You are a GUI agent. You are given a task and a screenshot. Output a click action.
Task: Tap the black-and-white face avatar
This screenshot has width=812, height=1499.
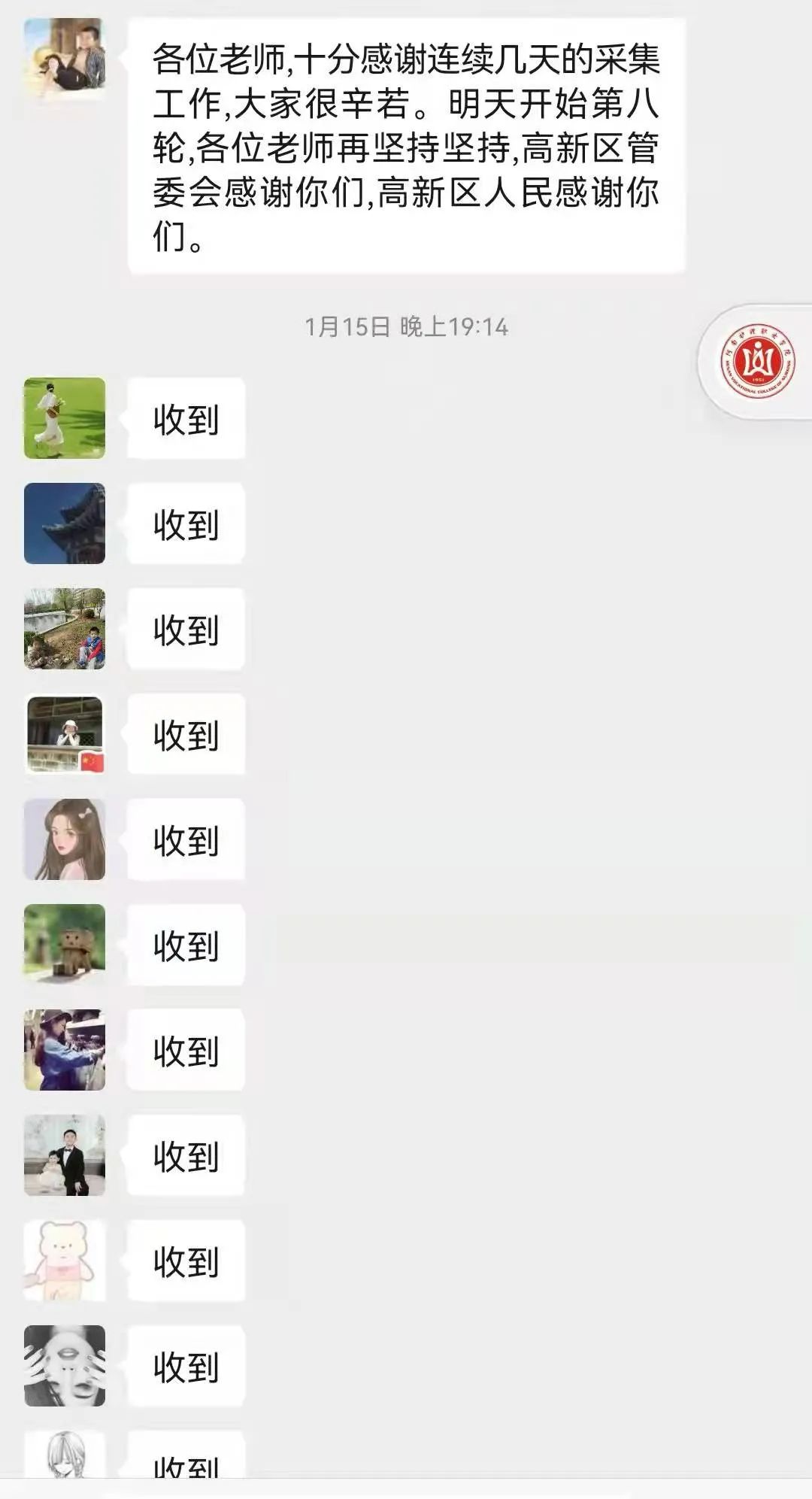click(65, 1366)
